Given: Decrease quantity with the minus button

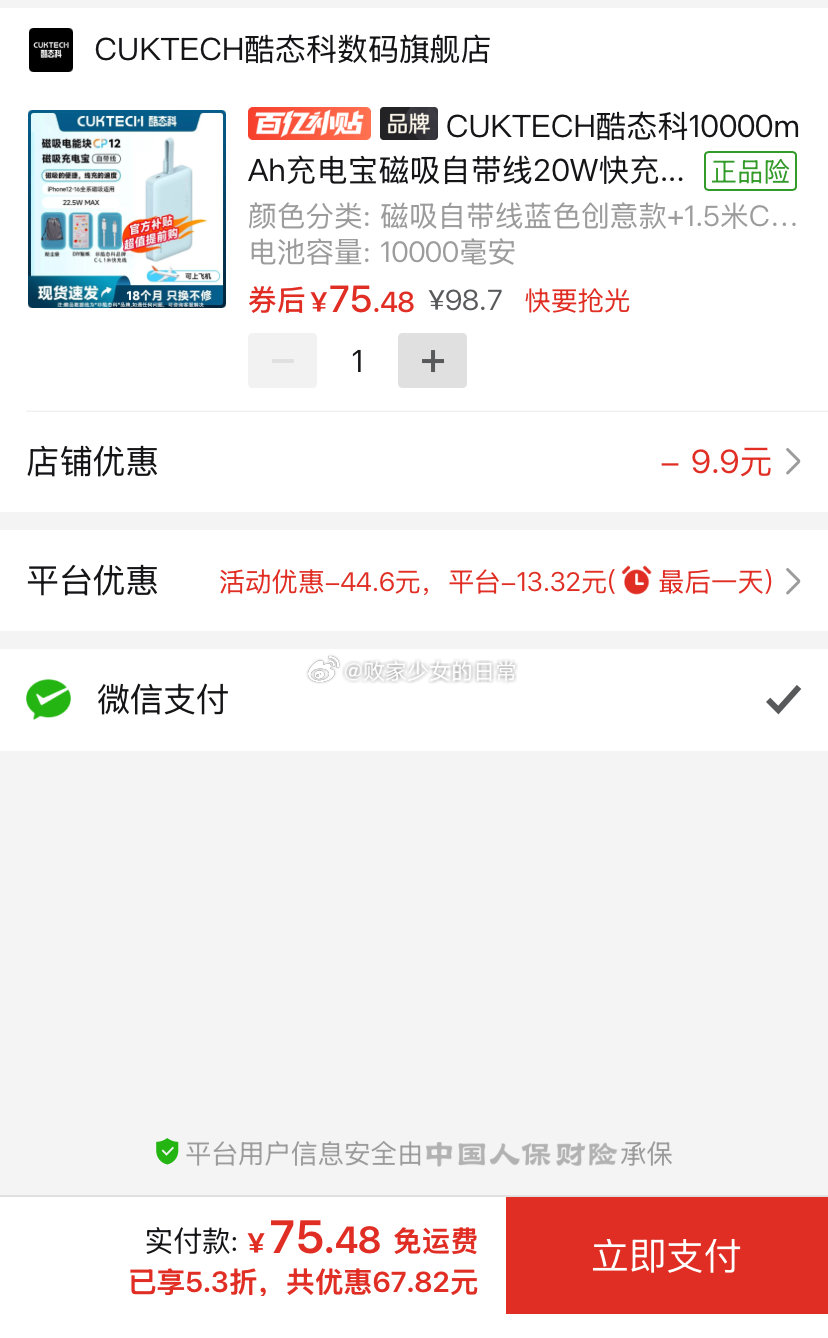Looking at the screenshot, I should click(282, 360).
